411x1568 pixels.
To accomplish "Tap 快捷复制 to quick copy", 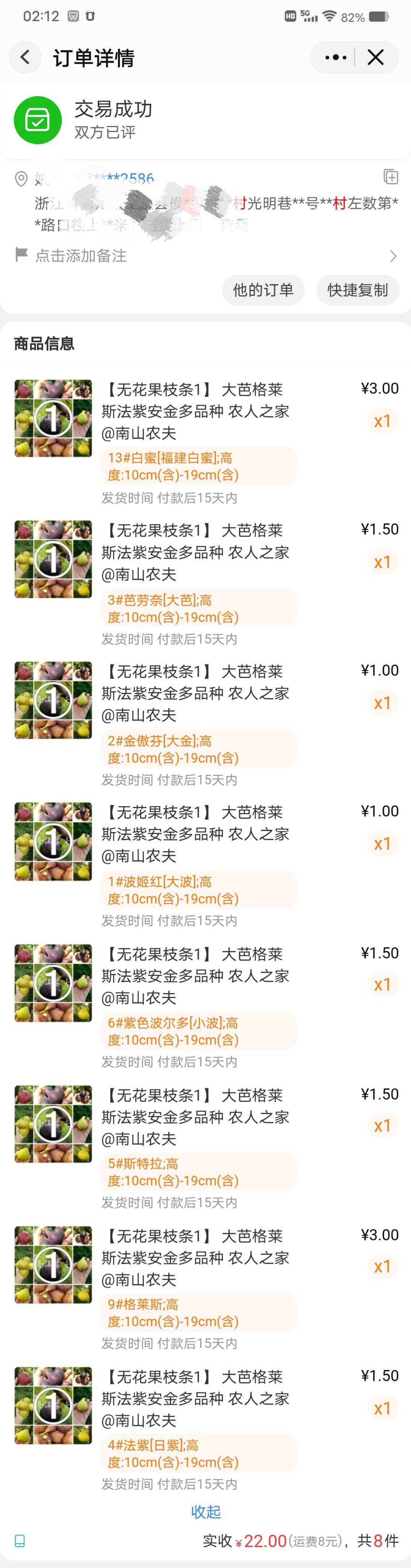I will click(x=358, y=290).
